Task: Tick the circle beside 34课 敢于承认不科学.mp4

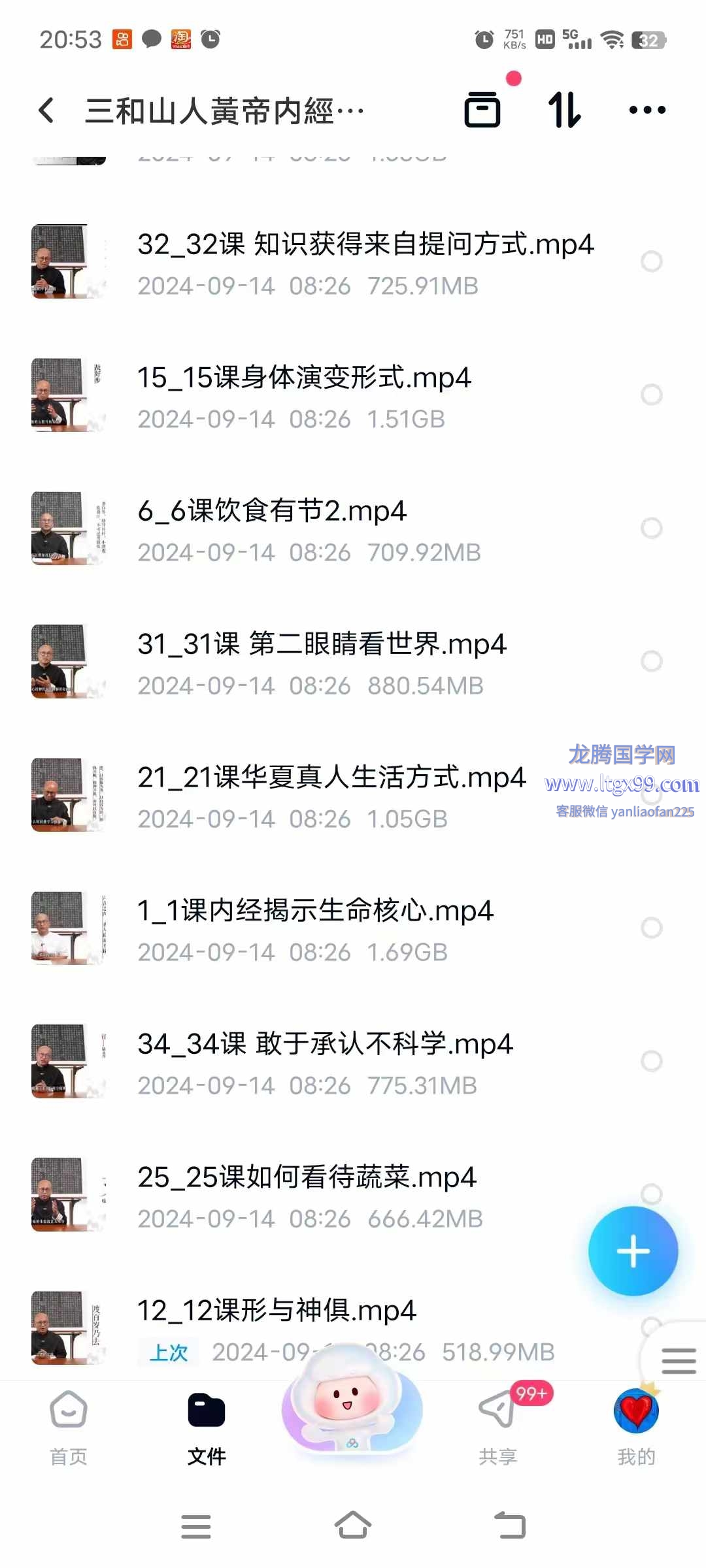Action: click(x=651, y=1061)
